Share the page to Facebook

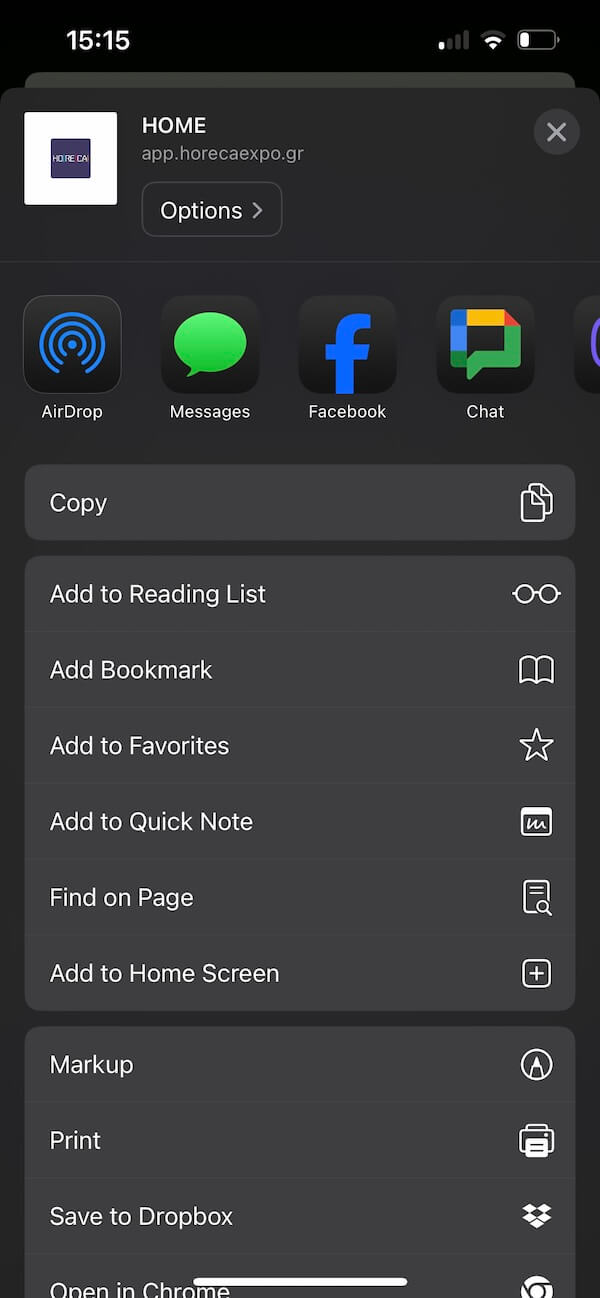click(347, 345)
